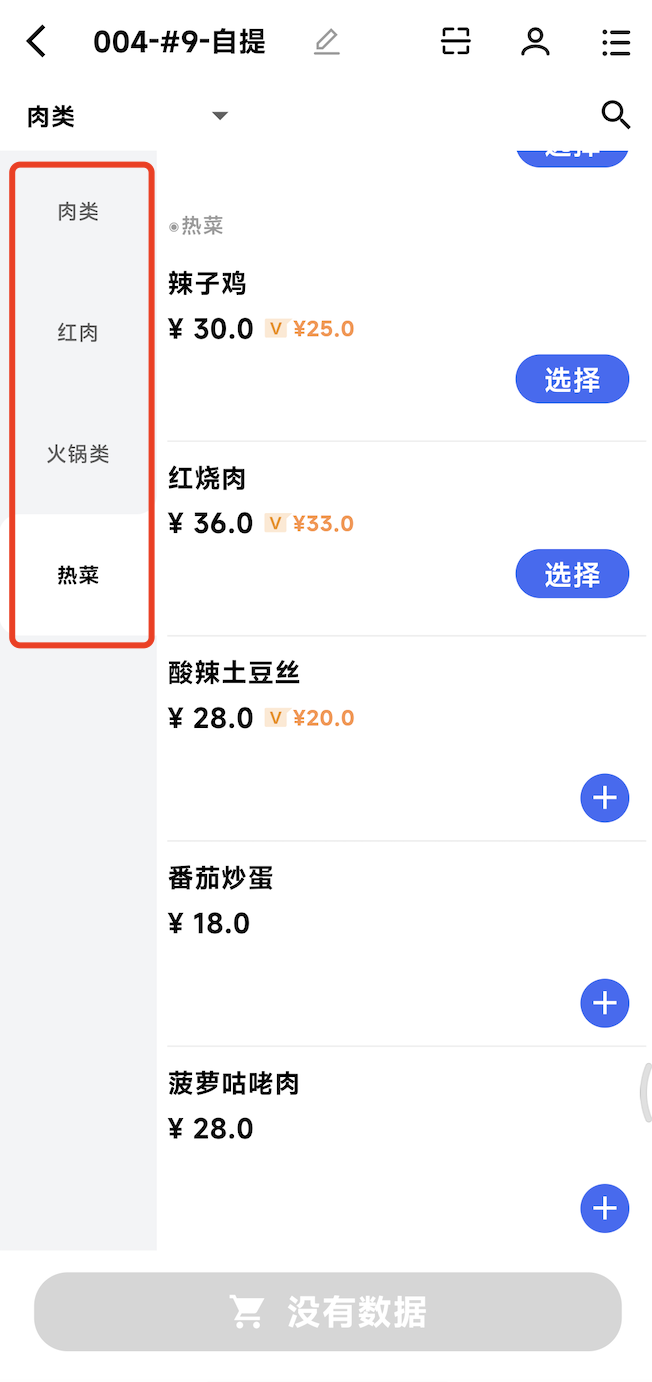Image resolution: width=652 pixels, height=1382 pixels.
Task: Search for a dish
Action: tap(616, 116)
